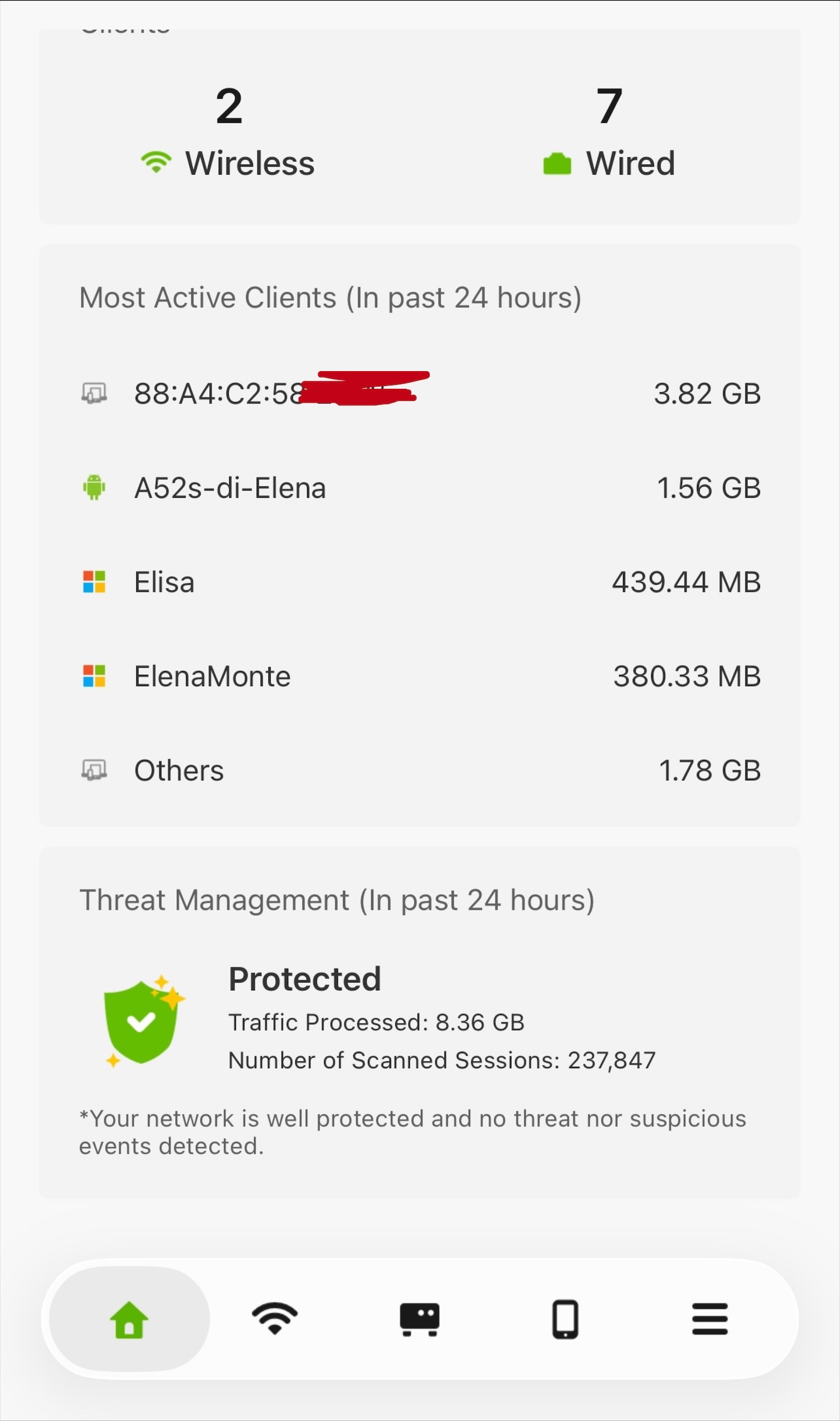View the 7 Wired clients

click(609, 133)
